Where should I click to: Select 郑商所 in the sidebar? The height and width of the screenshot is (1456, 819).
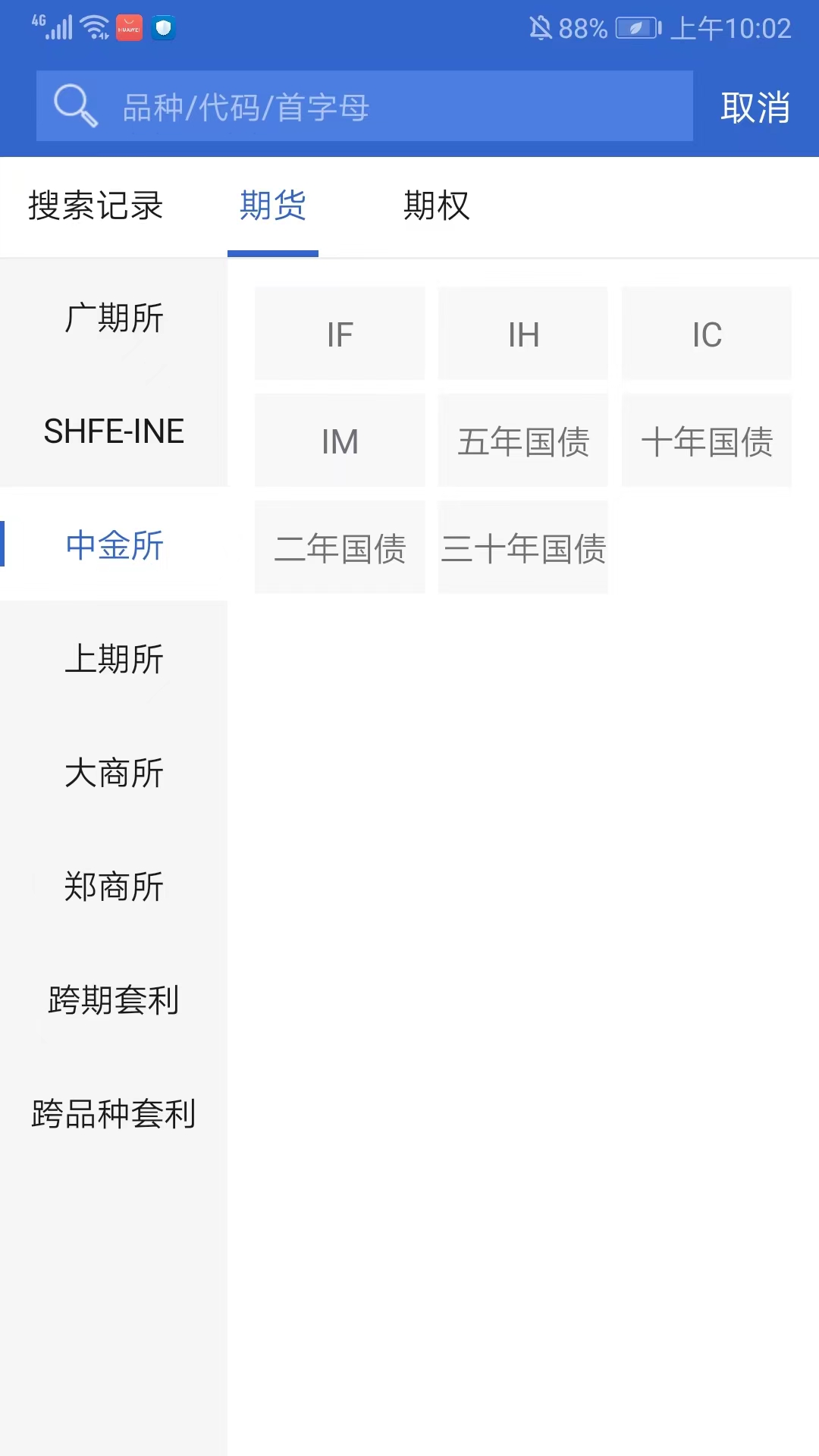point(114,886)
